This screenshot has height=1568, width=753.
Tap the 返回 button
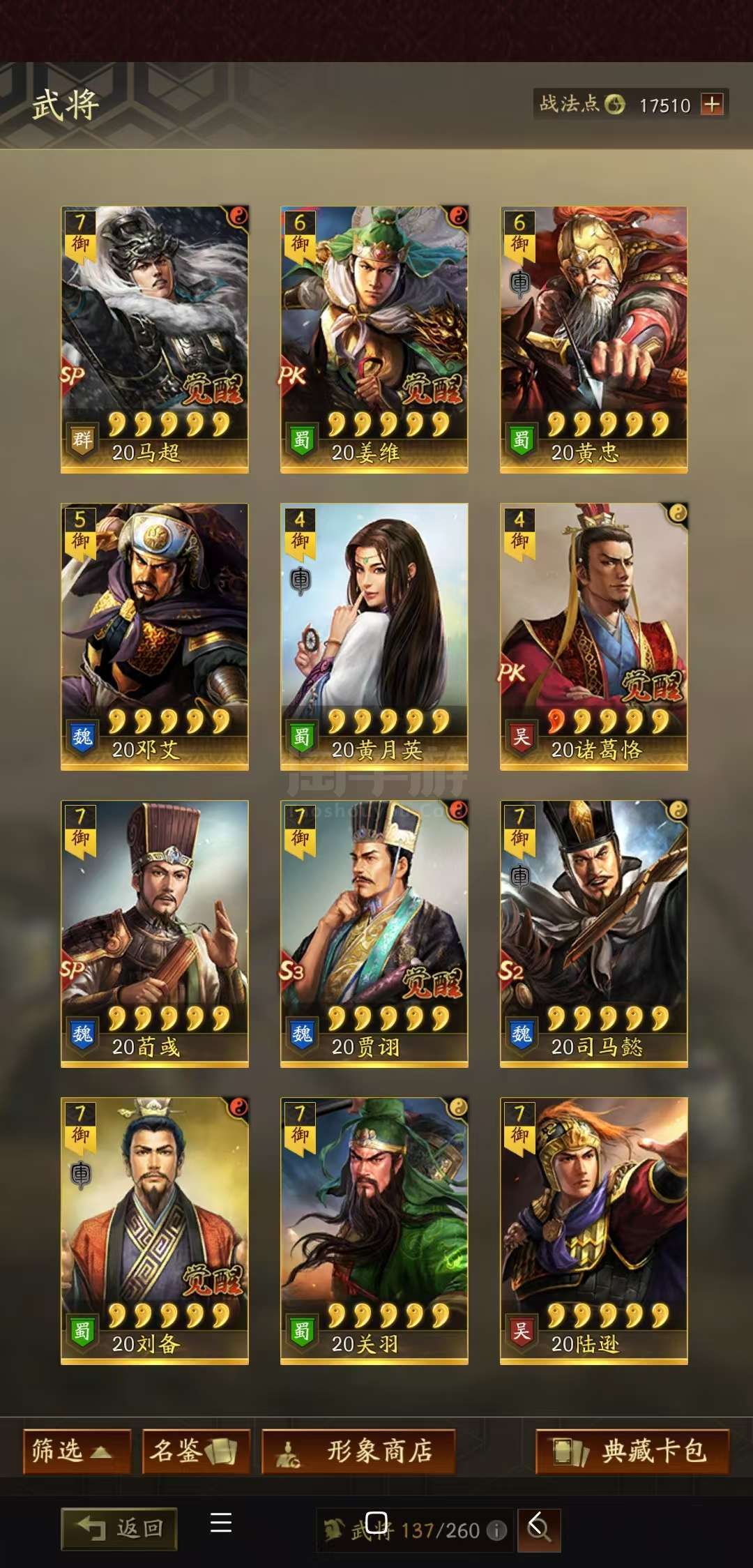[119, 1529]
